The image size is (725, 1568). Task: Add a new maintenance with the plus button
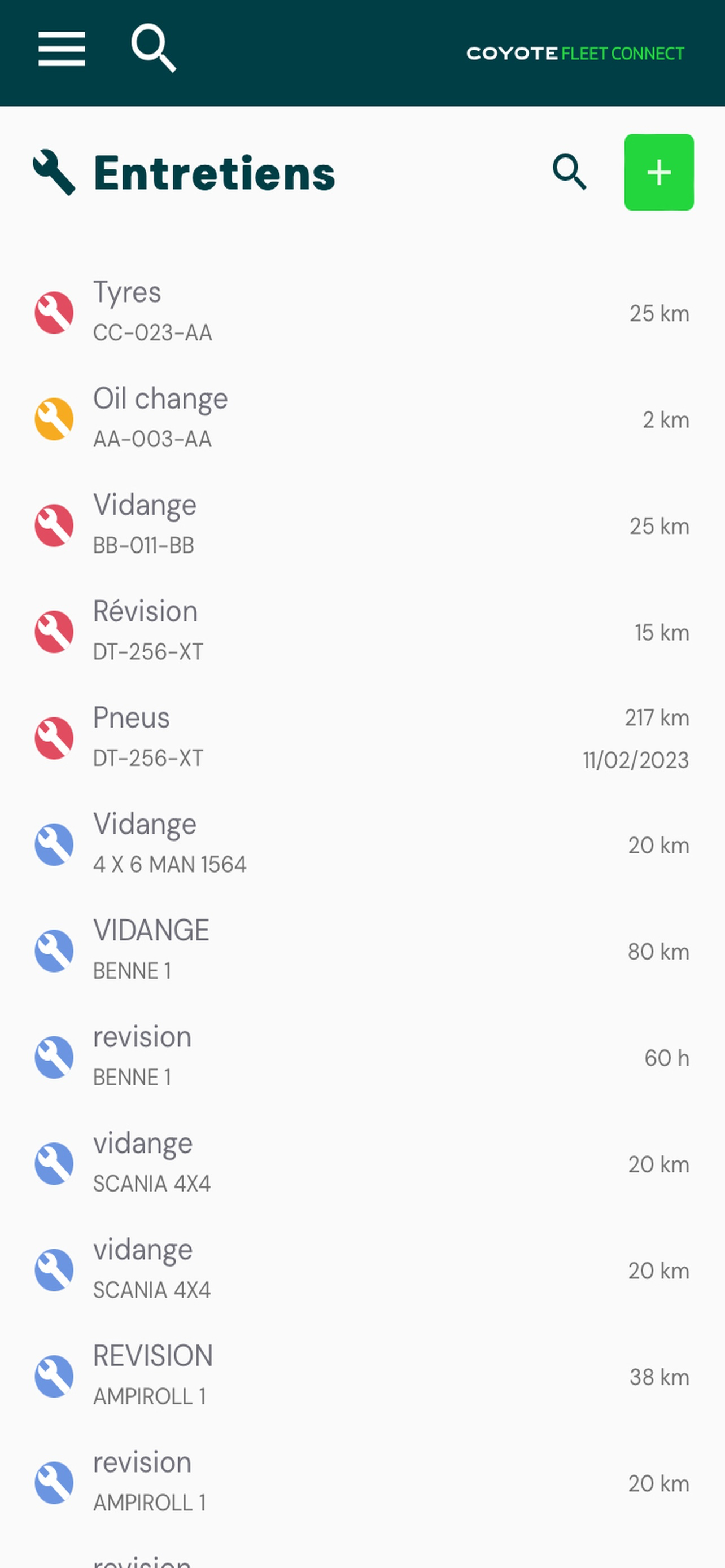click(x=658, y=172)
